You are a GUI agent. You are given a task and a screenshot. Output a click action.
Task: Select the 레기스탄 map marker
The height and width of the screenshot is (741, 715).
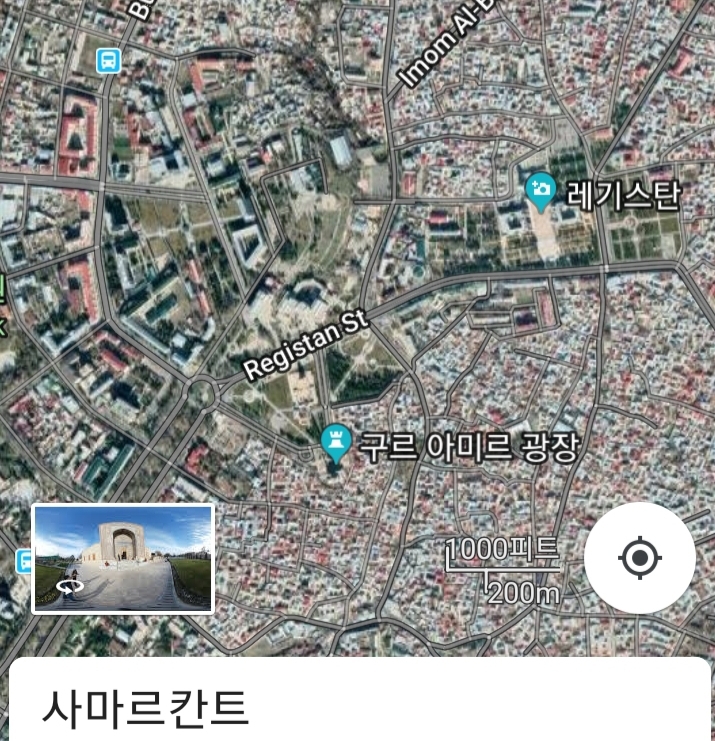click(x=541, y=191)
